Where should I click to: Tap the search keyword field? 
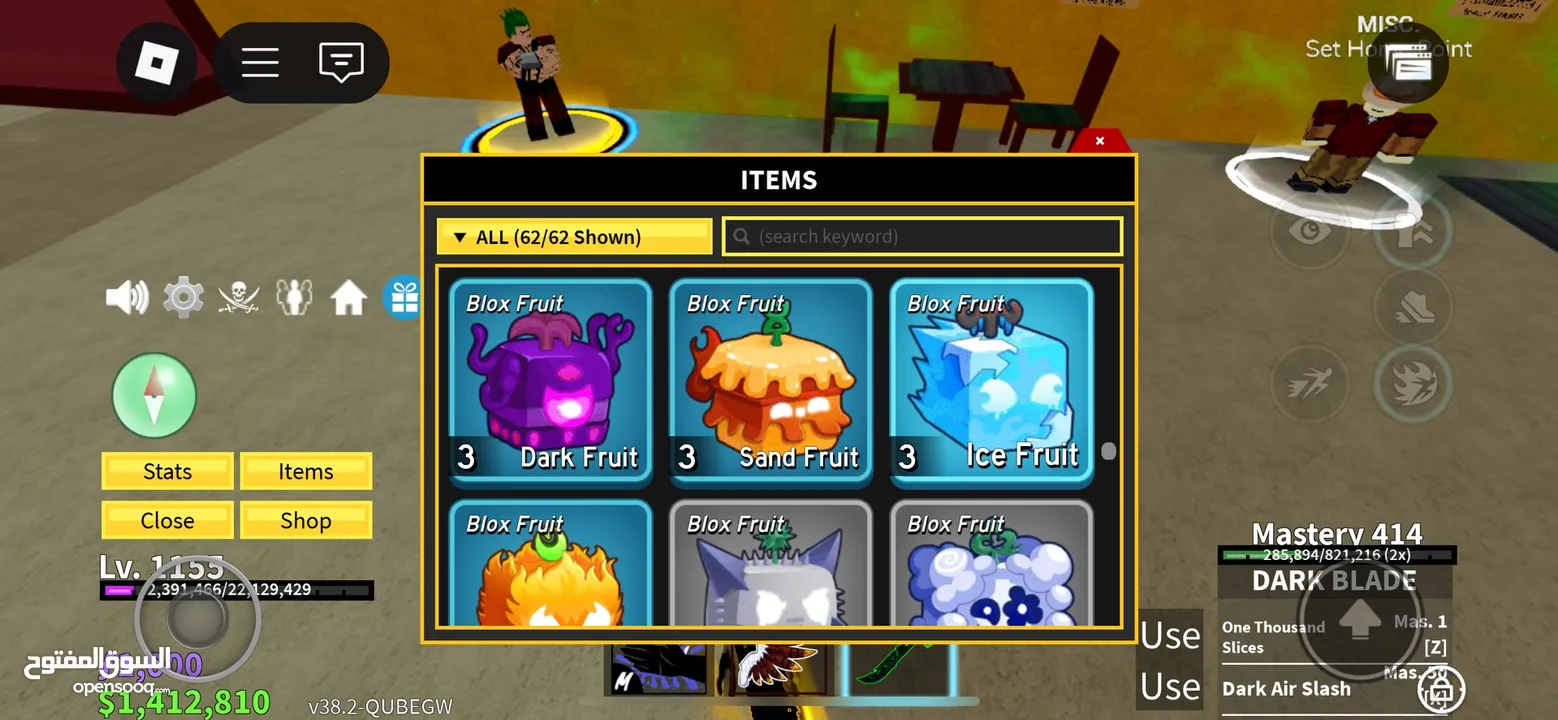pyautogui.click(x=922, y=237)
